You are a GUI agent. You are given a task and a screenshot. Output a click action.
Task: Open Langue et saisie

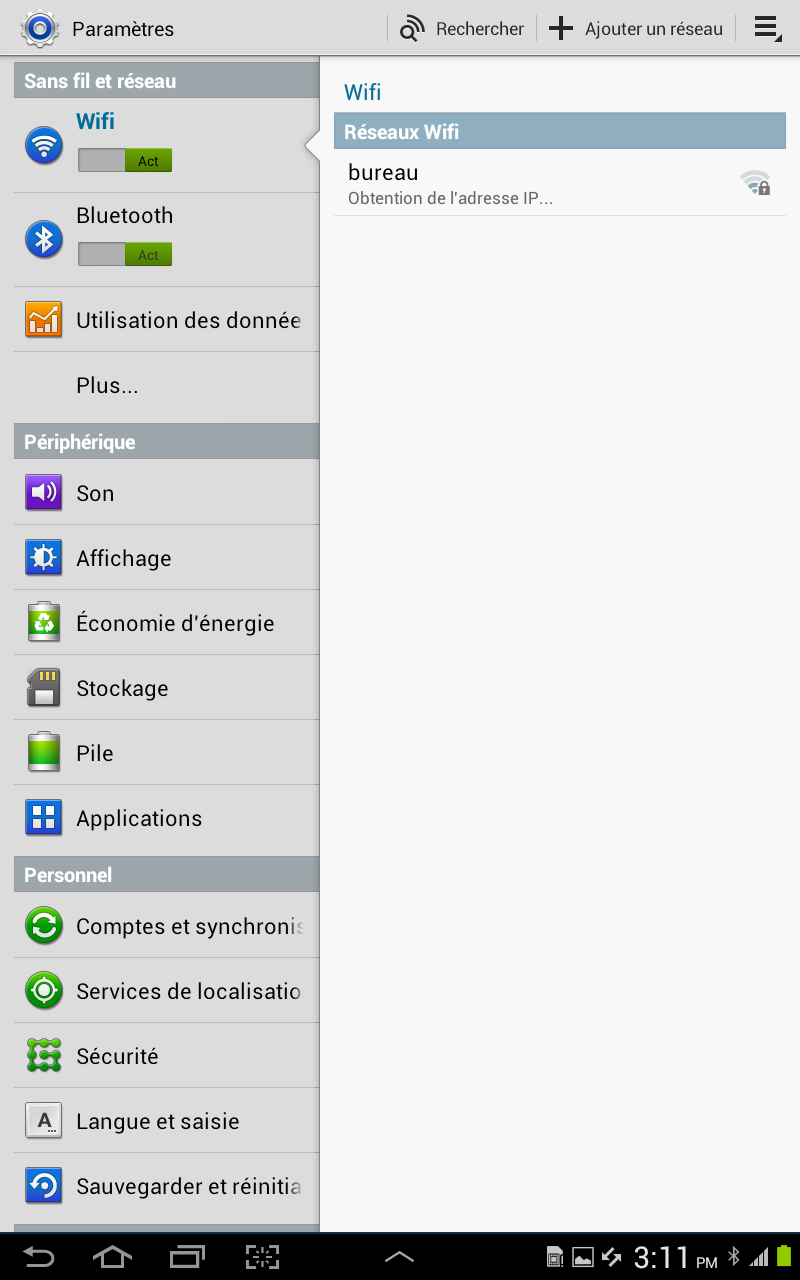click(x=166, y=1121)
